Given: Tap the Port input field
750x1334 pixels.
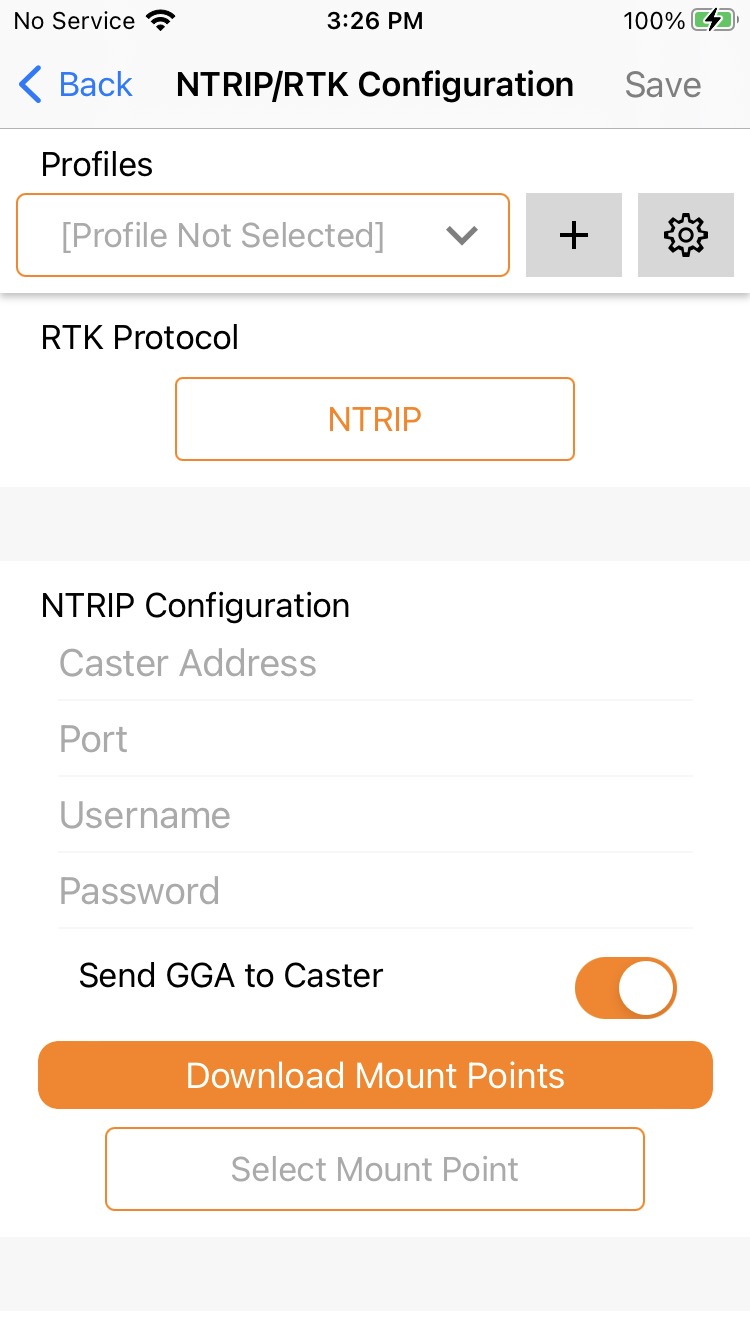Looking at the screenshot, I should click(375, 739).
